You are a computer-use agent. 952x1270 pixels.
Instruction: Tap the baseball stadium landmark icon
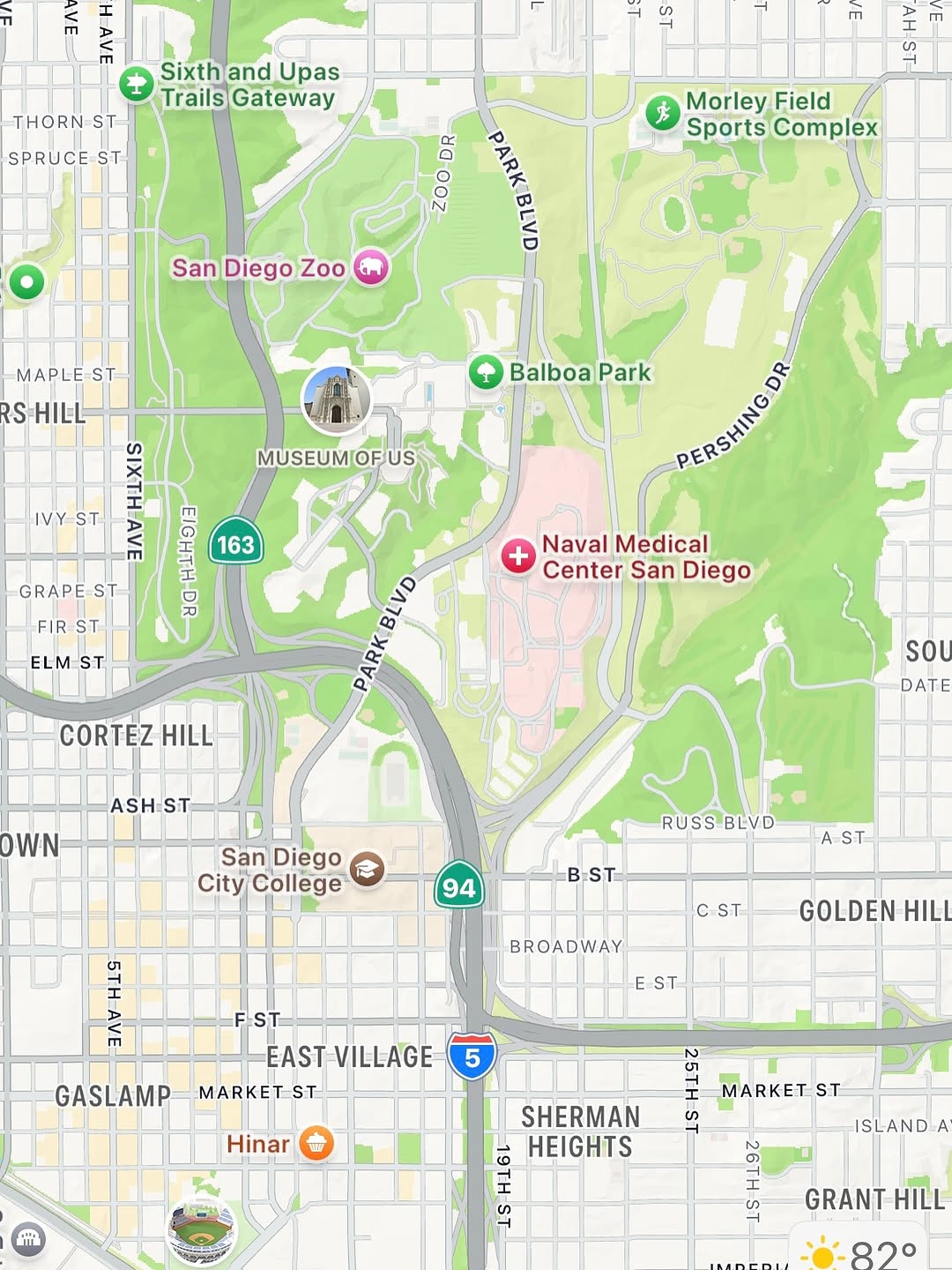[202, 1232]
